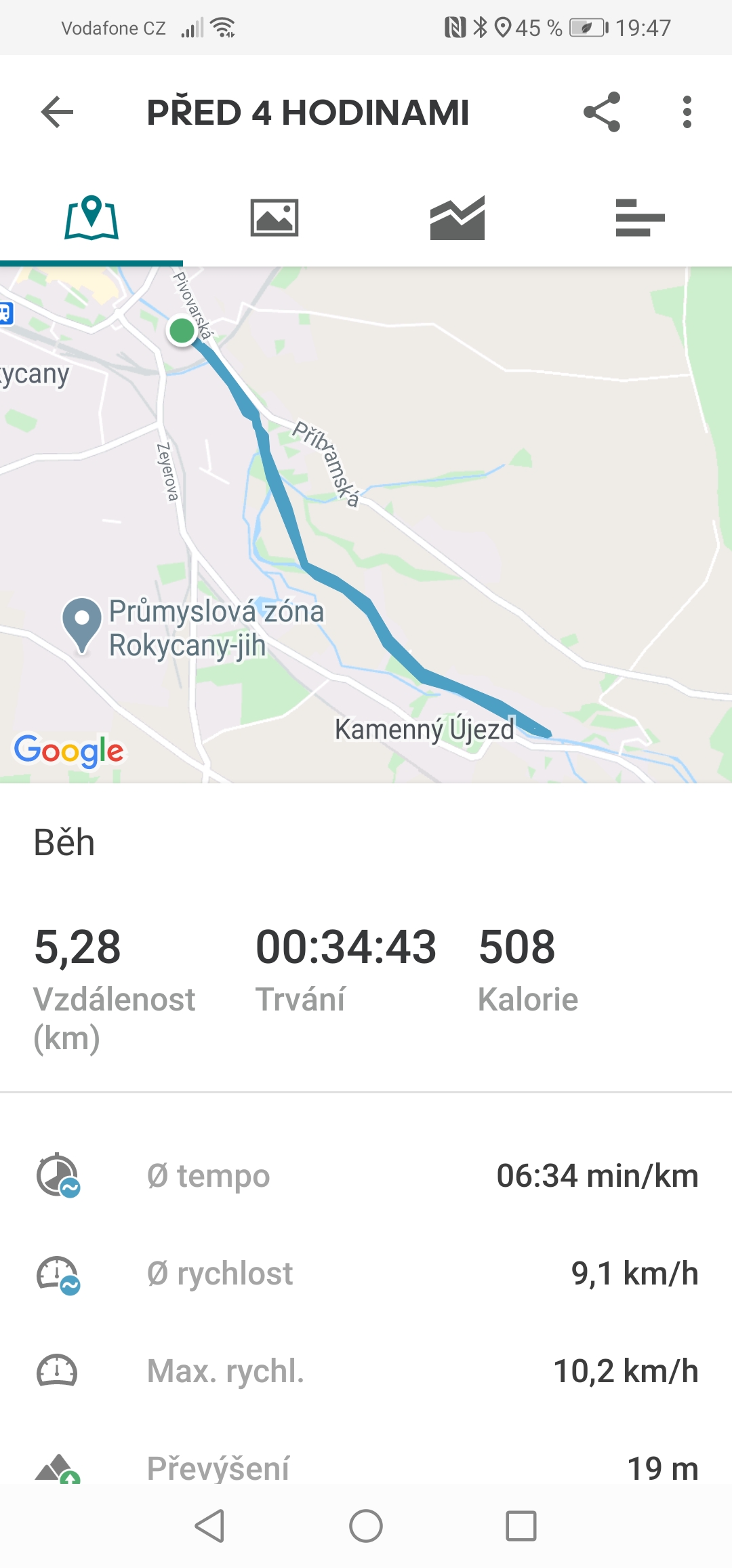Open the route map full view
The height and width of the screenshot is (1568, 732).
tap(366, 525)
